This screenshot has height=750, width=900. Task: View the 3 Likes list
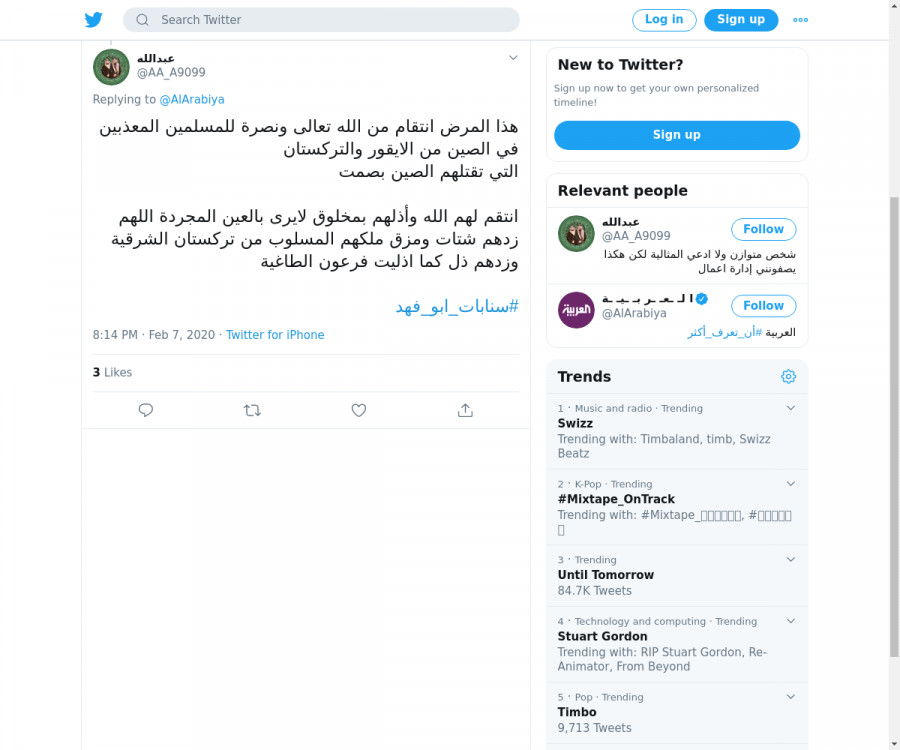click(x=112, y=372)
